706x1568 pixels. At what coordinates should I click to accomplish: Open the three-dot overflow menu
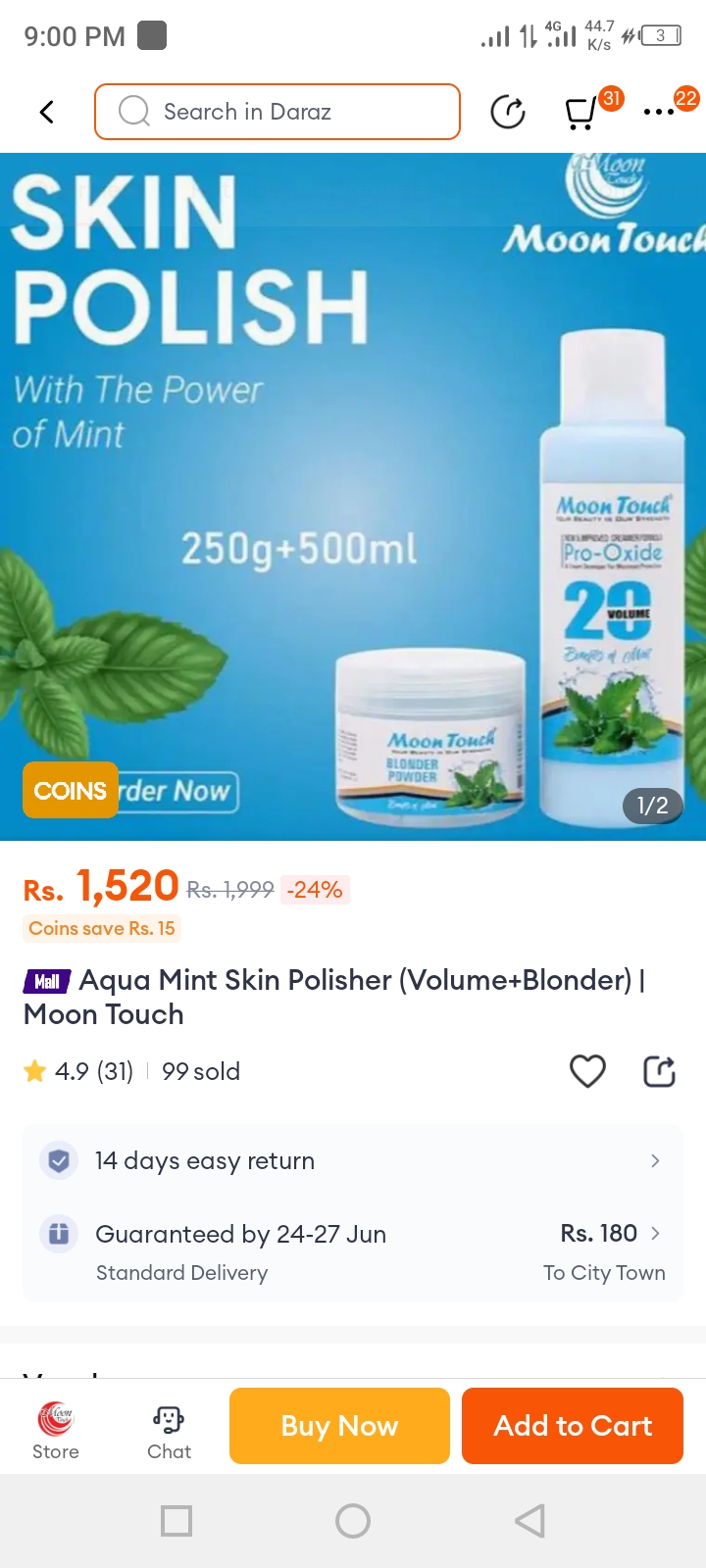pyautogui.click(x=659, y=112)
